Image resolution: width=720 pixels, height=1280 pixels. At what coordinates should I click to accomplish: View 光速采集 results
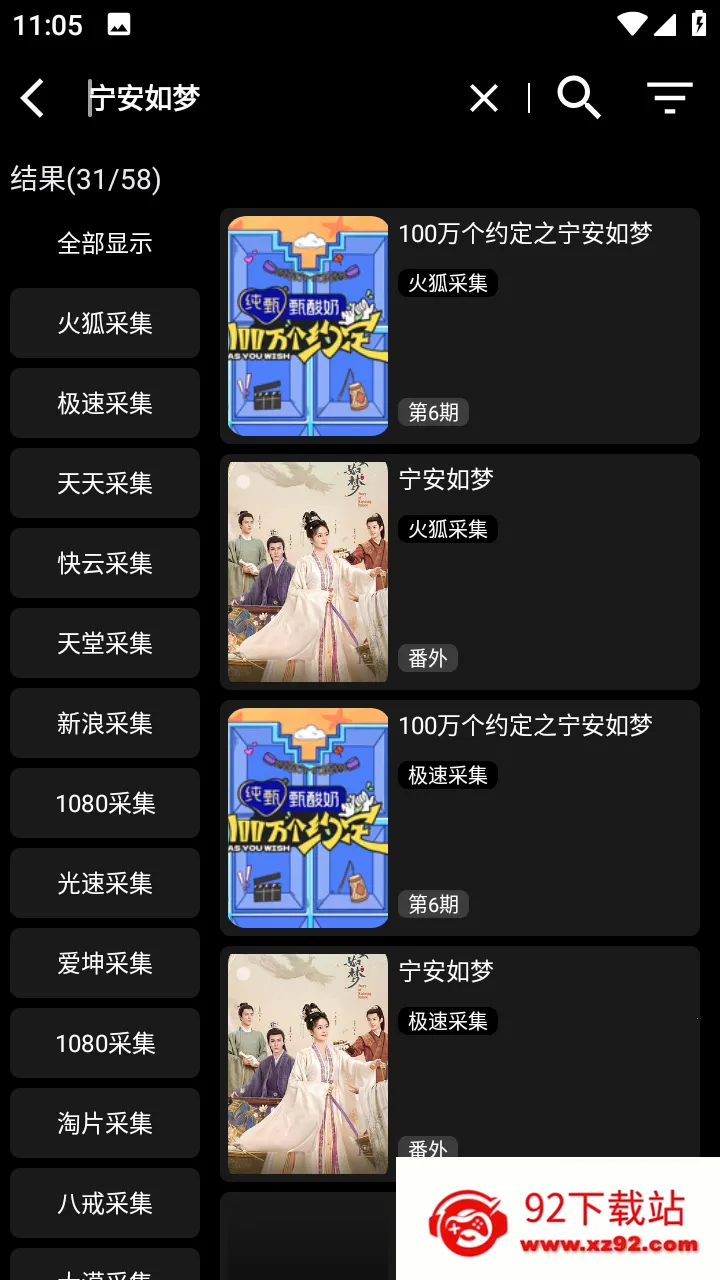[x=105, y=883]
